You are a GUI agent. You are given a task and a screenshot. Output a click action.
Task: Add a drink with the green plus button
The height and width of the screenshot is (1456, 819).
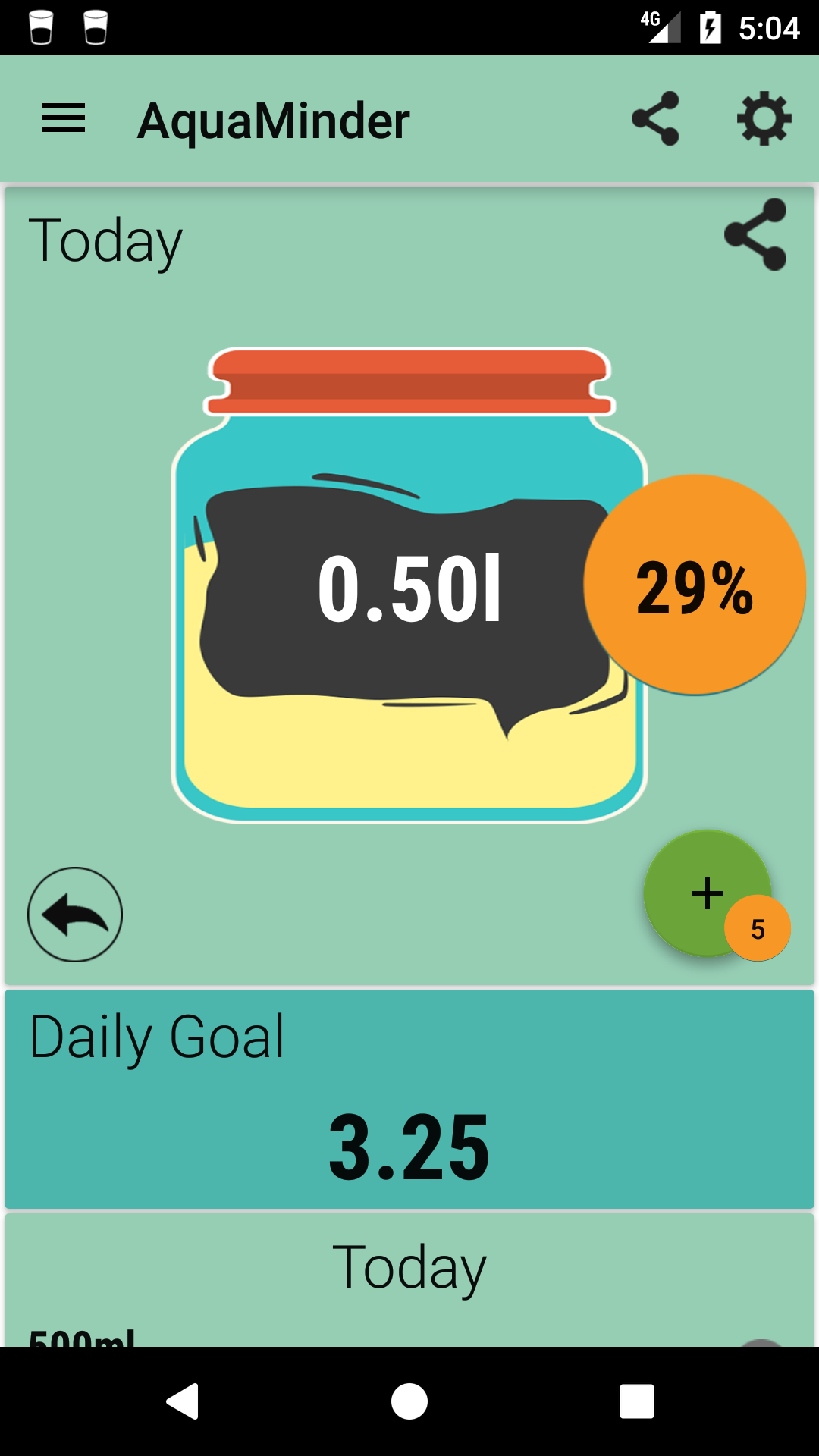click(706, 893)
